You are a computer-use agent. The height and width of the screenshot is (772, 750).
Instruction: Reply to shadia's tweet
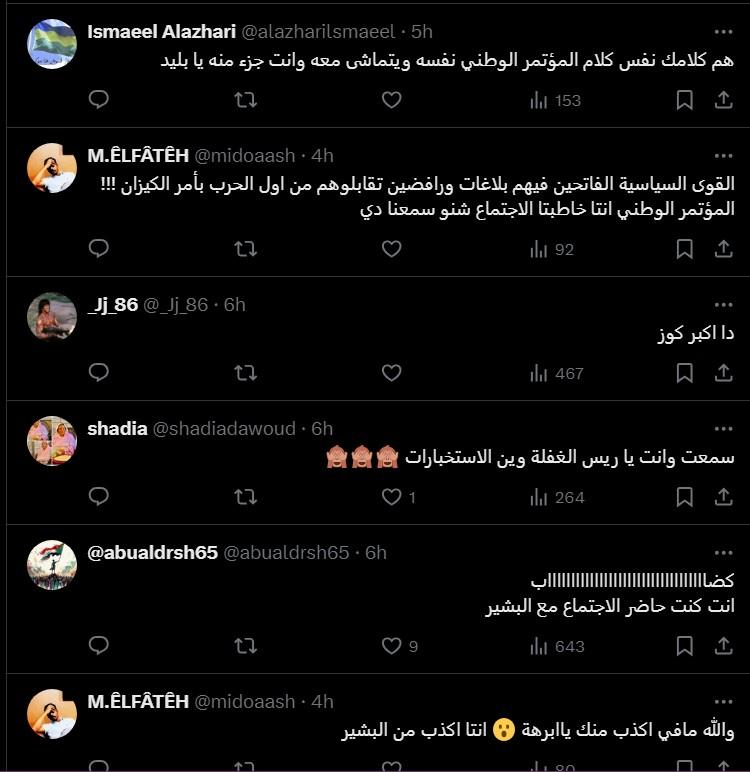(x=98, y=497)
